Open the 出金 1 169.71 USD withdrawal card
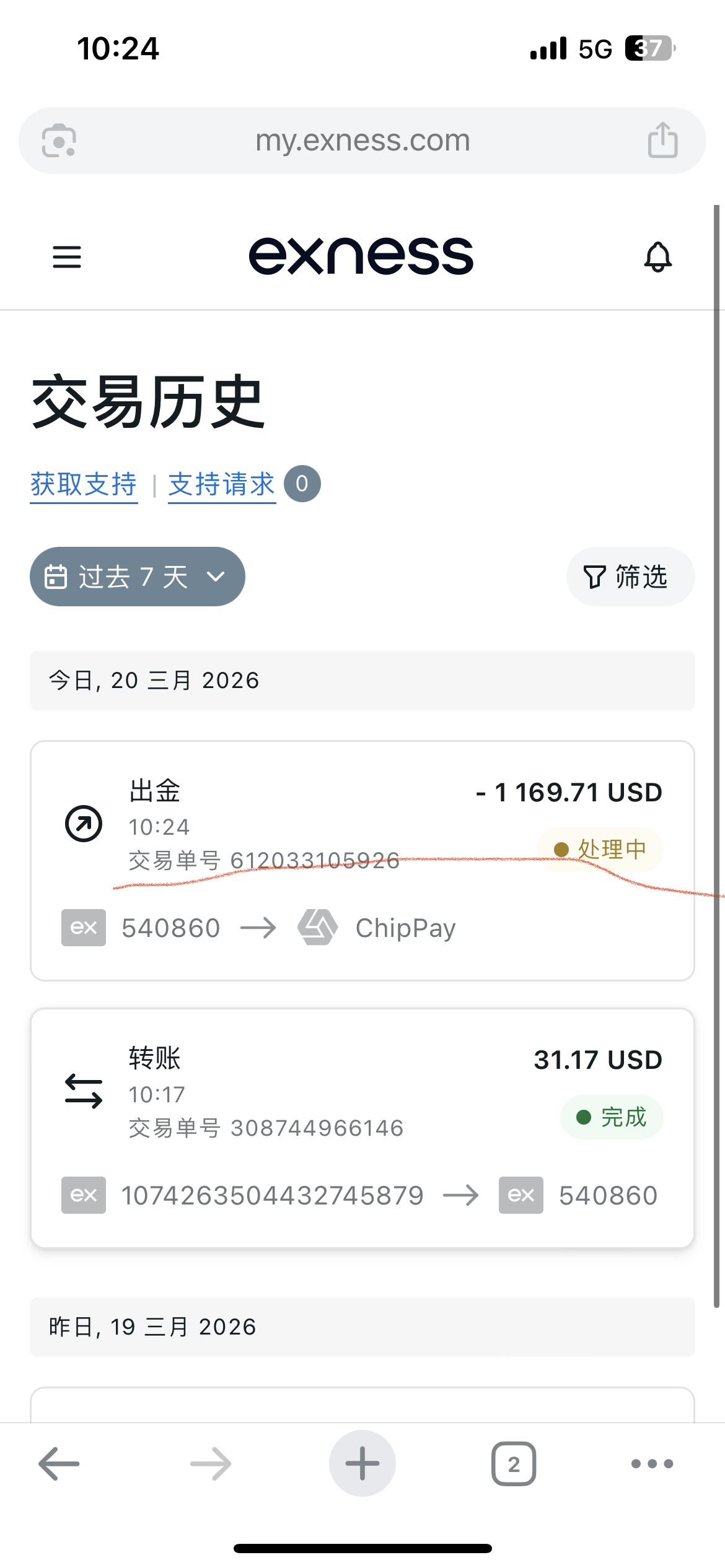The width and height of the screenshot is (725, 1568). [x=362, y=860]
